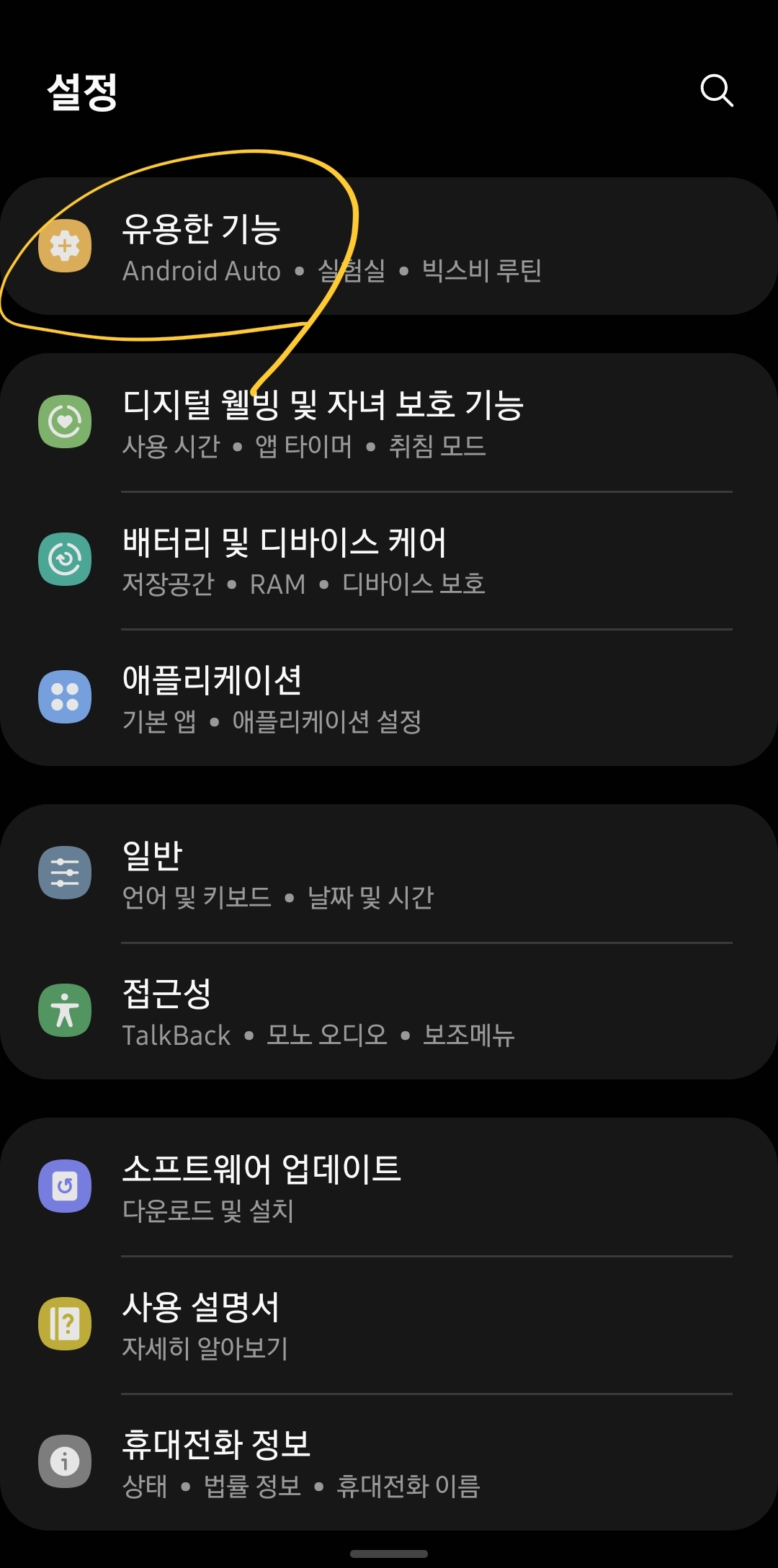Open search in Settings
The width and height of the screenshot is (778, 1568).
coord(717,91)
